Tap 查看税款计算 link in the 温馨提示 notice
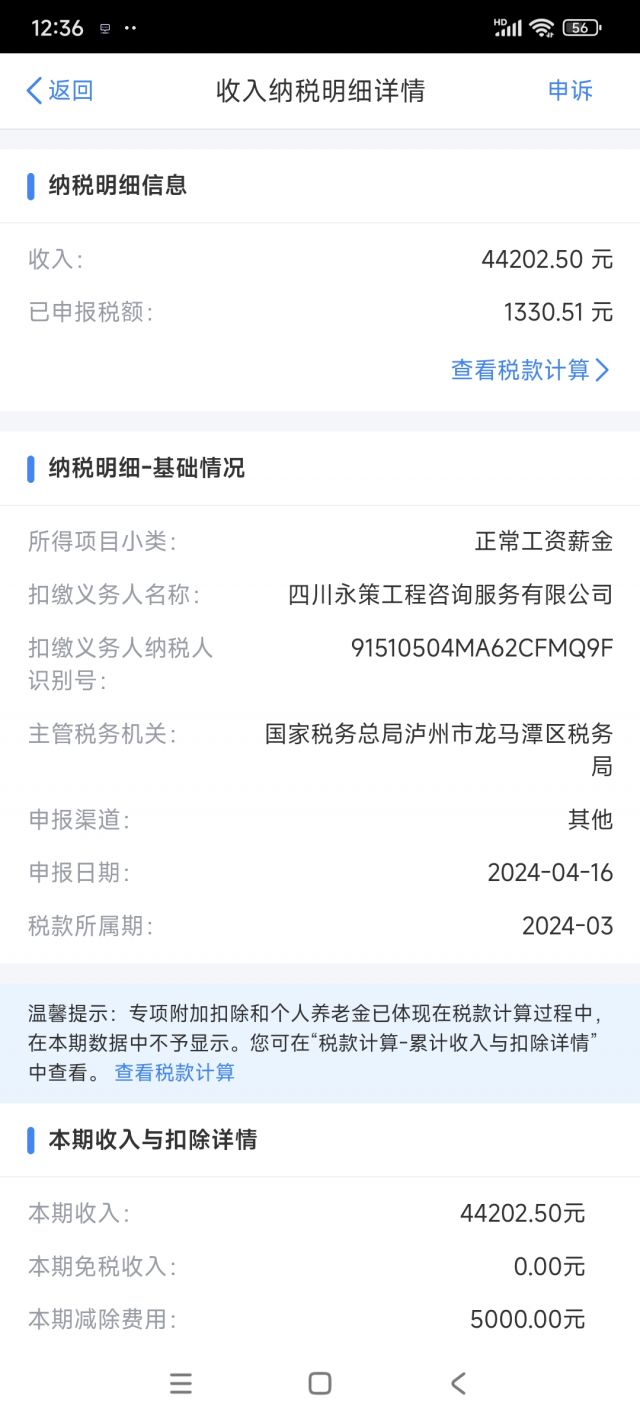 coord(175,1073)
